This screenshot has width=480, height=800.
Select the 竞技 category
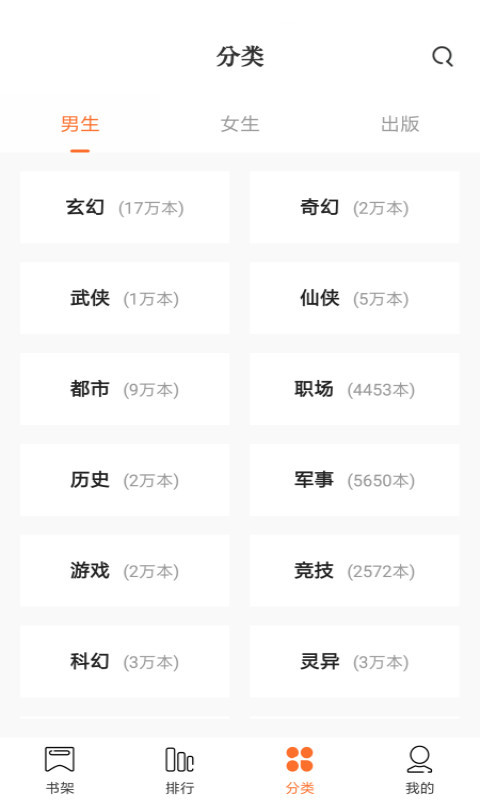[355, 571]
